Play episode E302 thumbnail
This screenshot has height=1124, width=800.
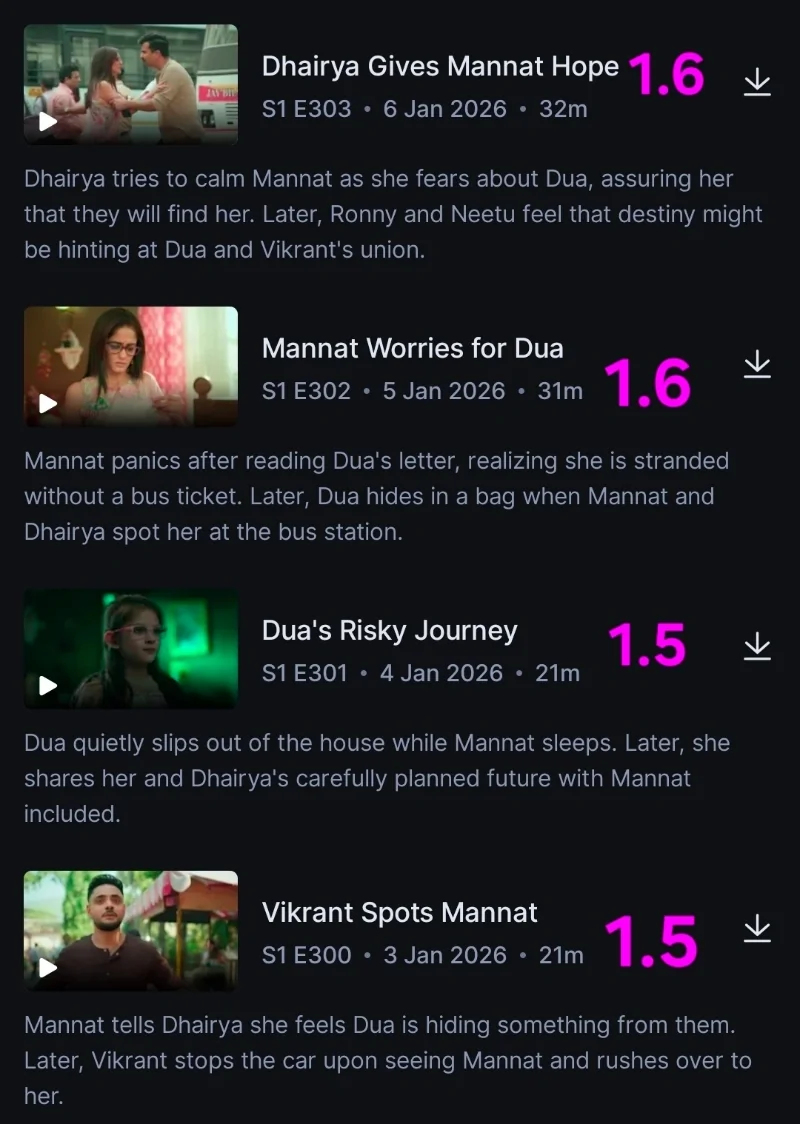click(130, 367)
